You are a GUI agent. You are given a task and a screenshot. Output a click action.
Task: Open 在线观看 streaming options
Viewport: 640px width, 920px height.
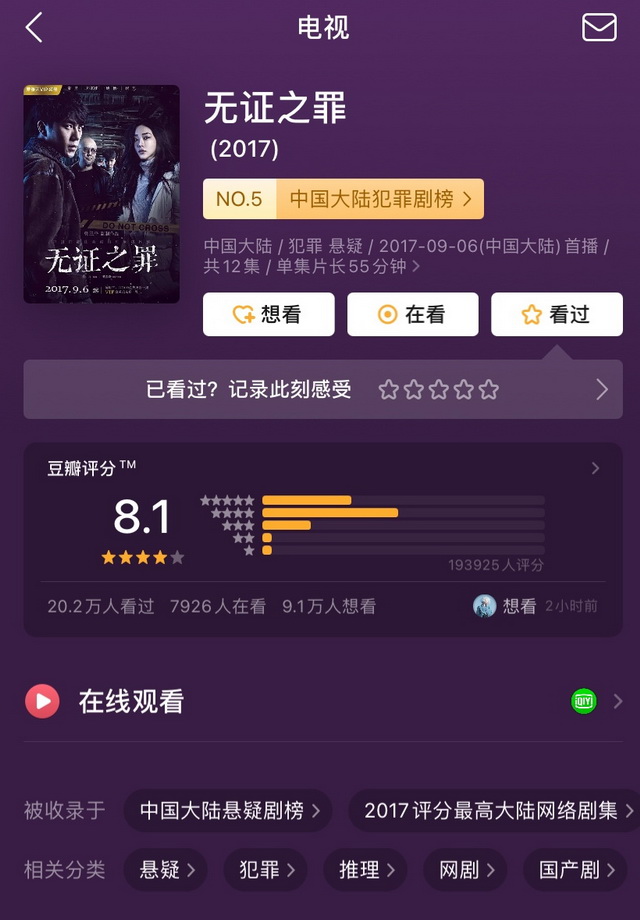coord(320,702)
